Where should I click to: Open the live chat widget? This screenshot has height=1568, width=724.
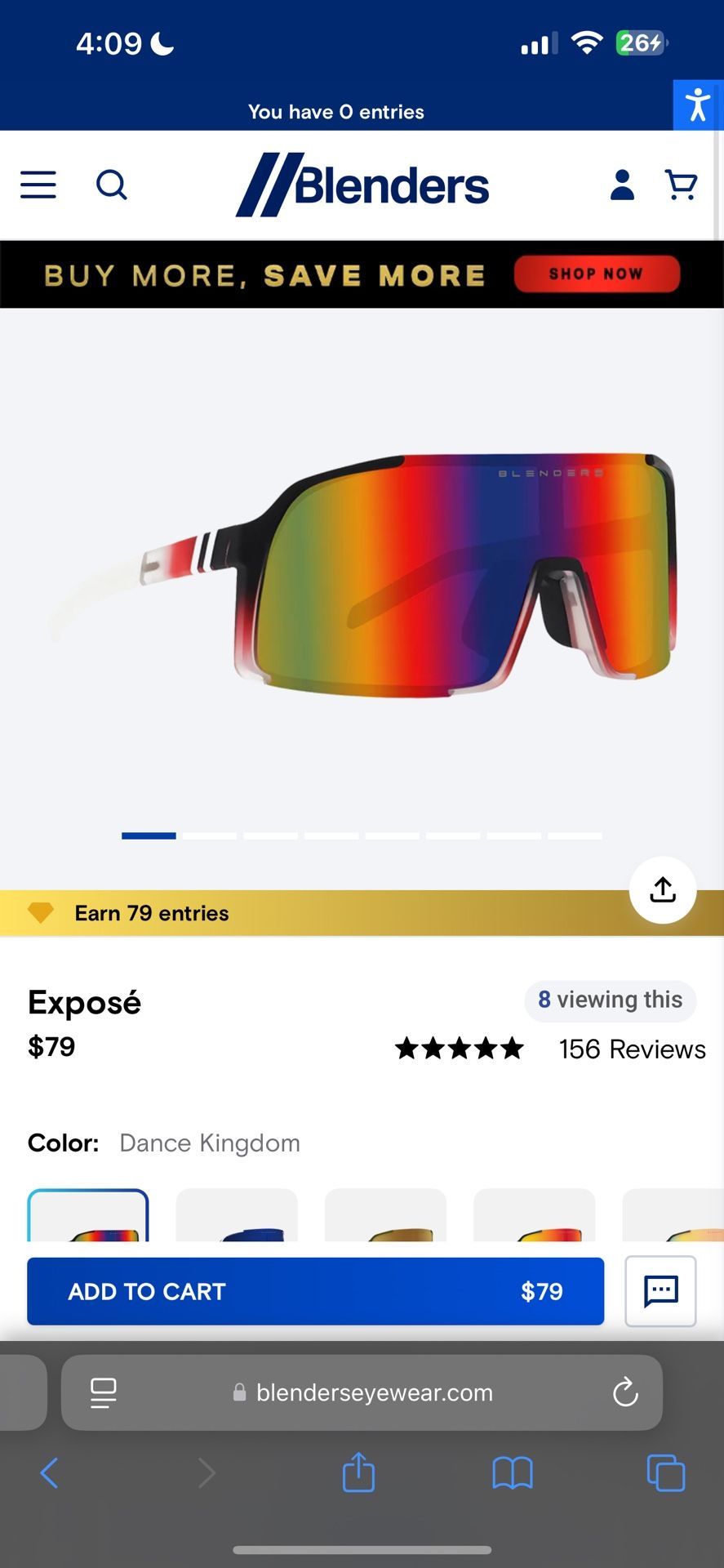[x=660, y=1291]
